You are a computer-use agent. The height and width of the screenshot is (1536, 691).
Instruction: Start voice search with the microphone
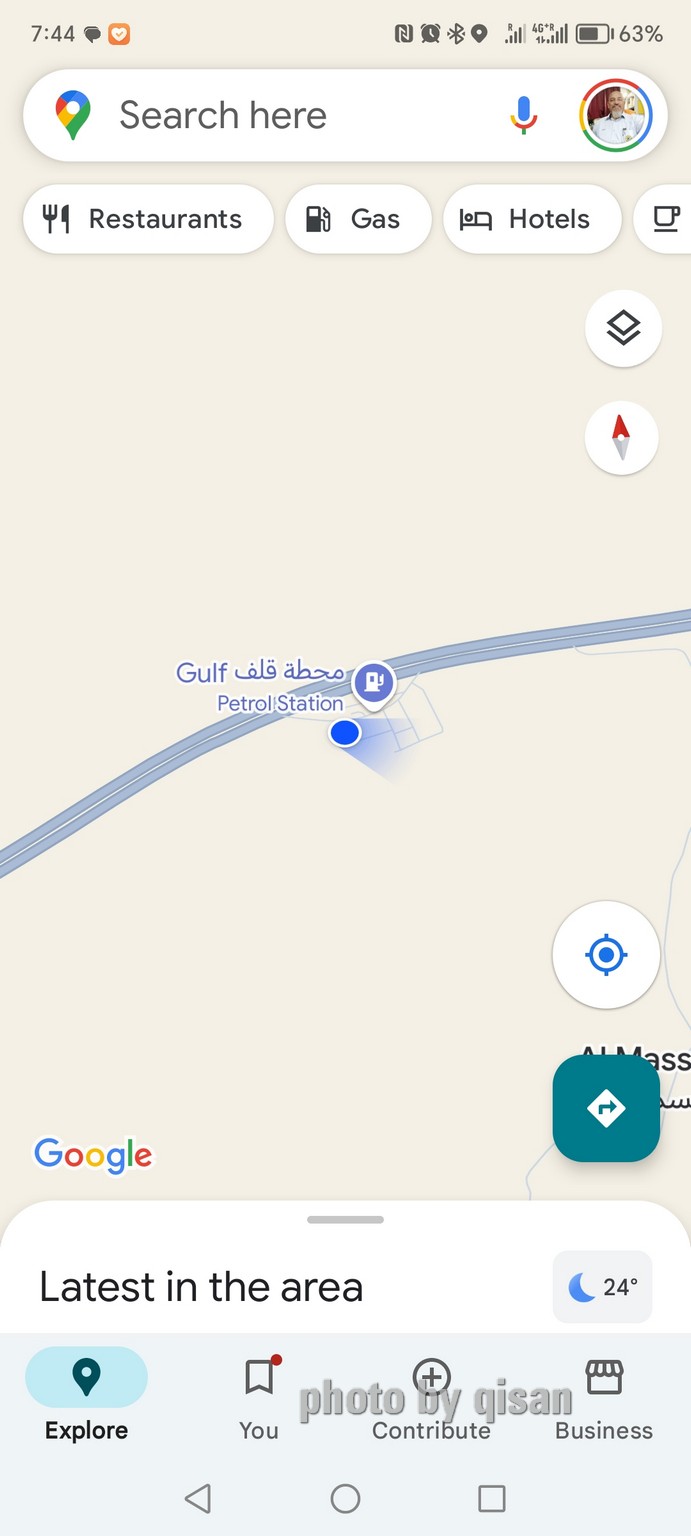coord(523,115)
